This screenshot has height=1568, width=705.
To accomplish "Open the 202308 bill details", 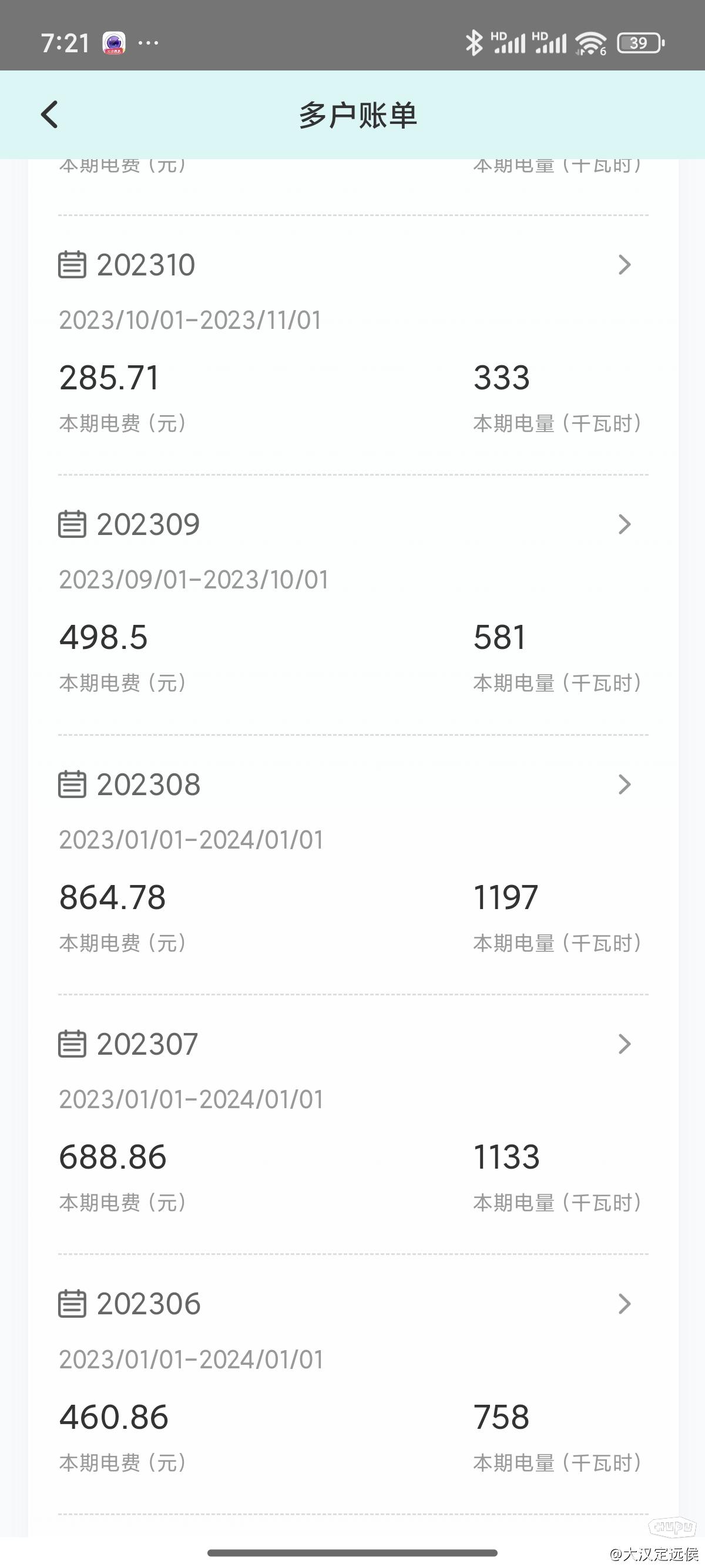I will pyautogui.click(x=353, y=864).
